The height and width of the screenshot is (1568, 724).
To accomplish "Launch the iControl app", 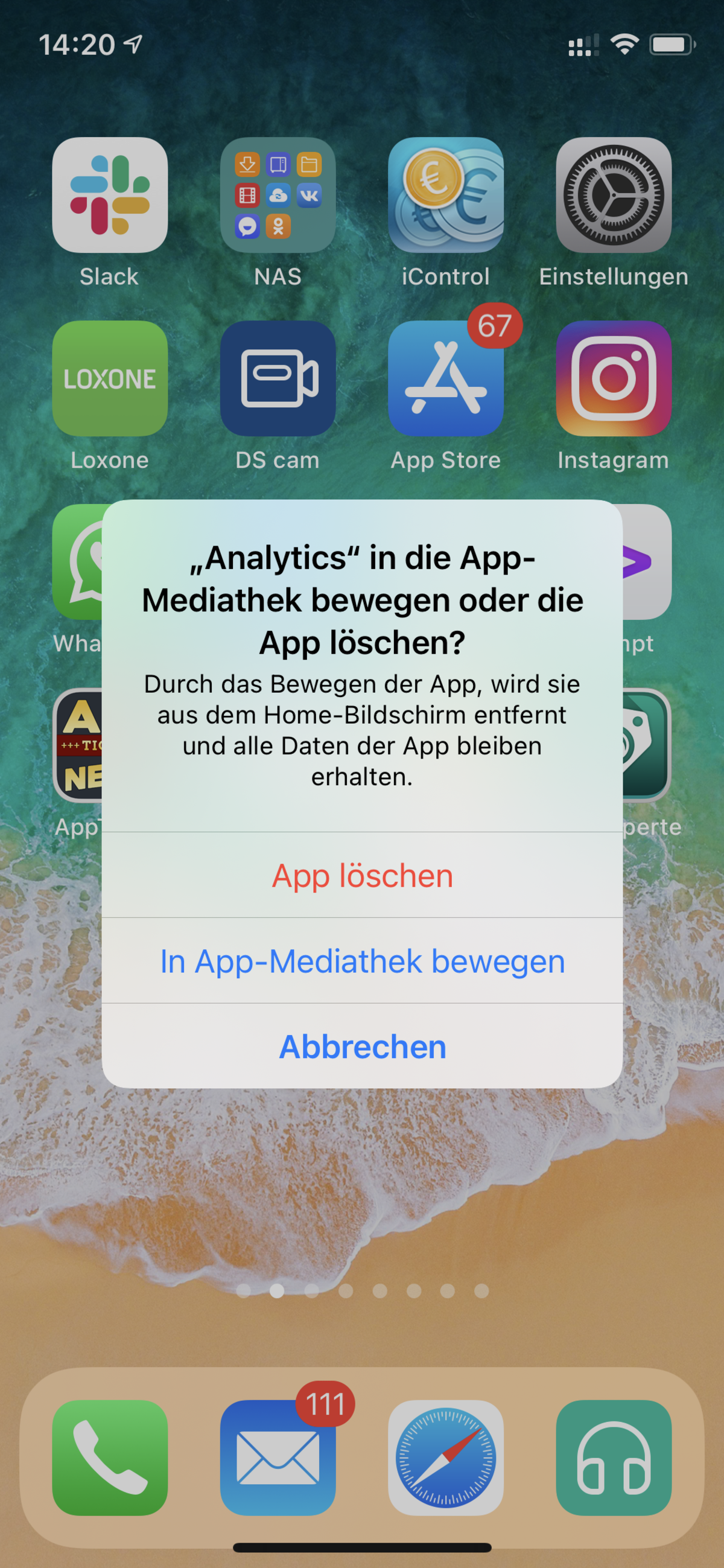I will point(446,195).
